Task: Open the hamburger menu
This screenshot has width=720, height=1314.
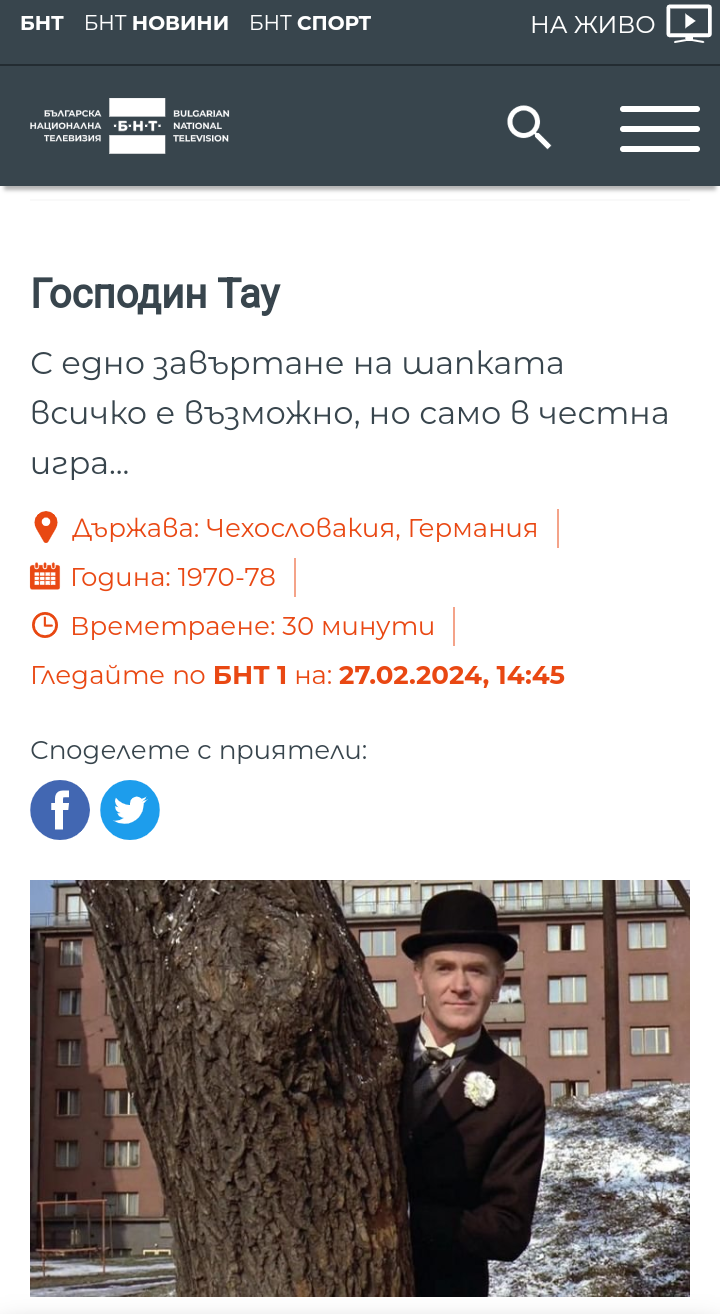Action: (x=659, y=128)
